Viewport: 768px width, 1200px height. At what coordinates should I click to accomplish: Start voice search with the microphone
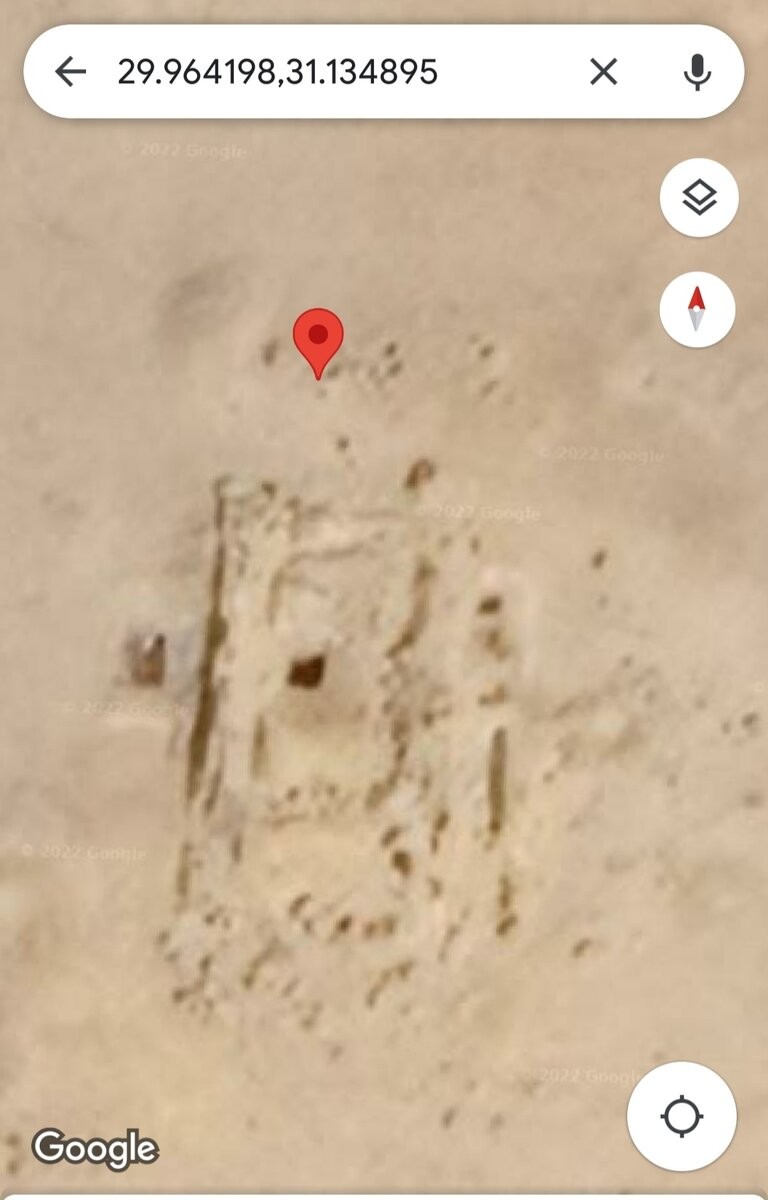click(697, 72)
